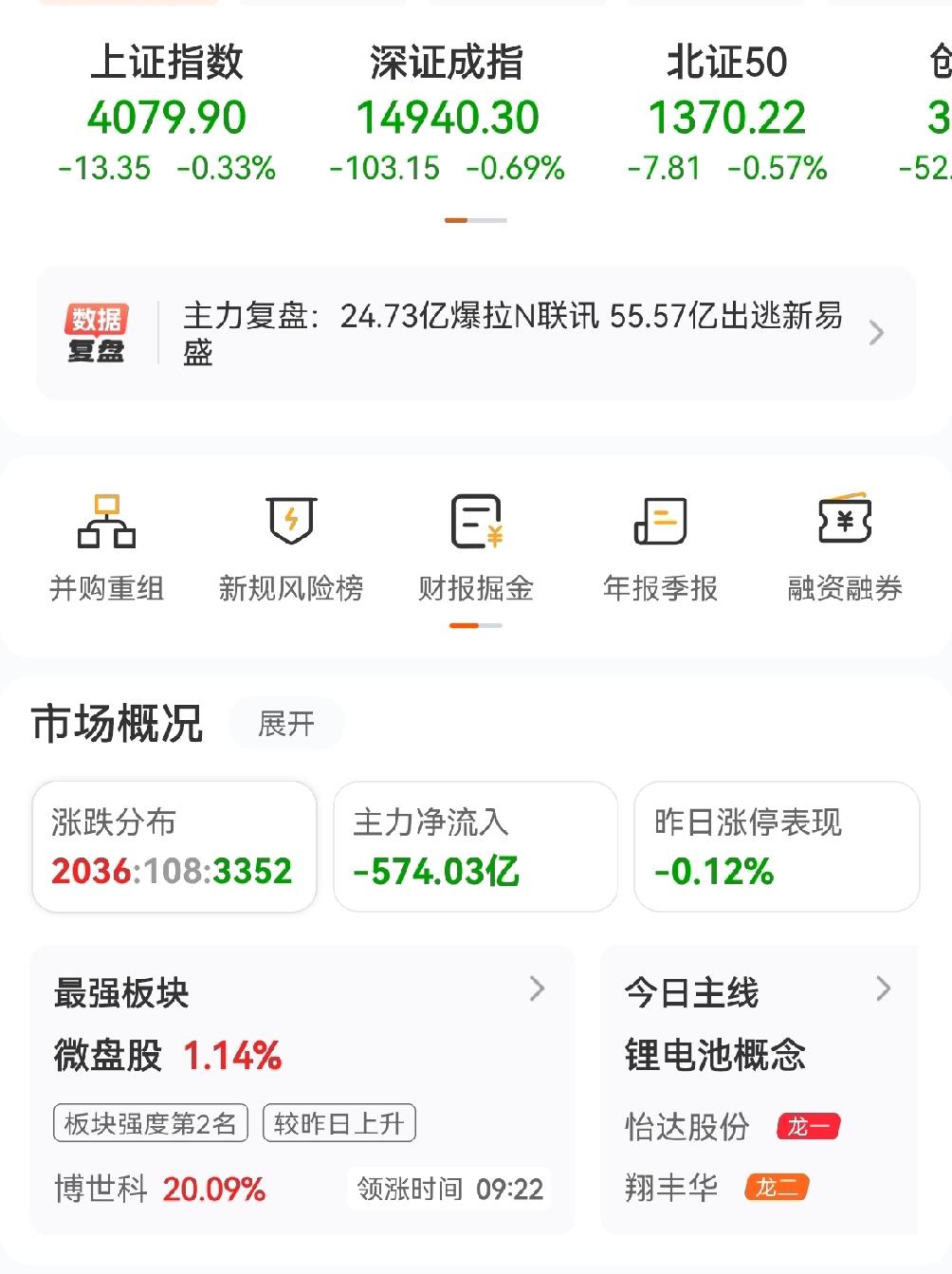952x1274 pixels.
Task: Tap the page indicator dots below the indices
Action: tap(475, 219)
